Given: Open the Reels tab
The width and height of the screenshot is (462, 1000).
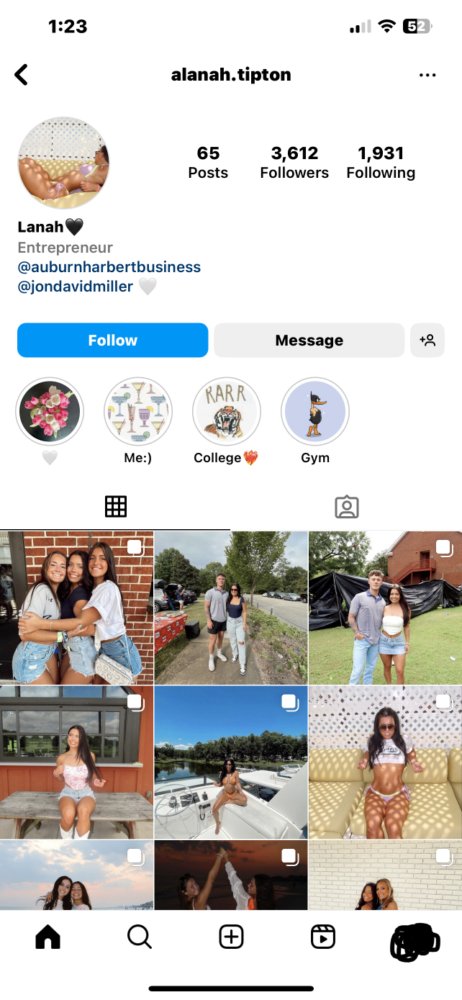Looking at the screenshot, I should [x=323, y=937].
